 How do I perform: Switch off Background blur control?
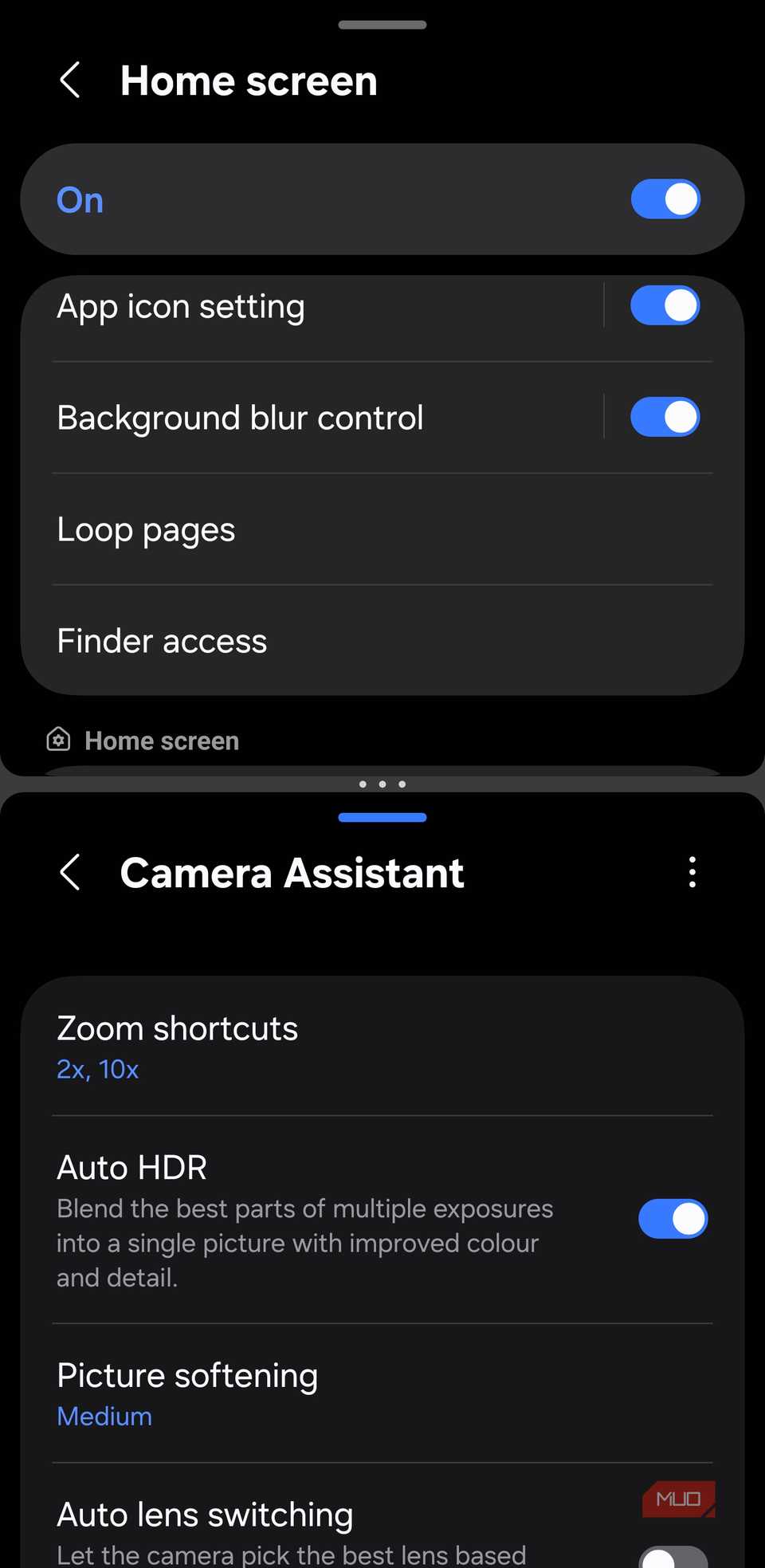pyautogui.click(x=665, y=417)
